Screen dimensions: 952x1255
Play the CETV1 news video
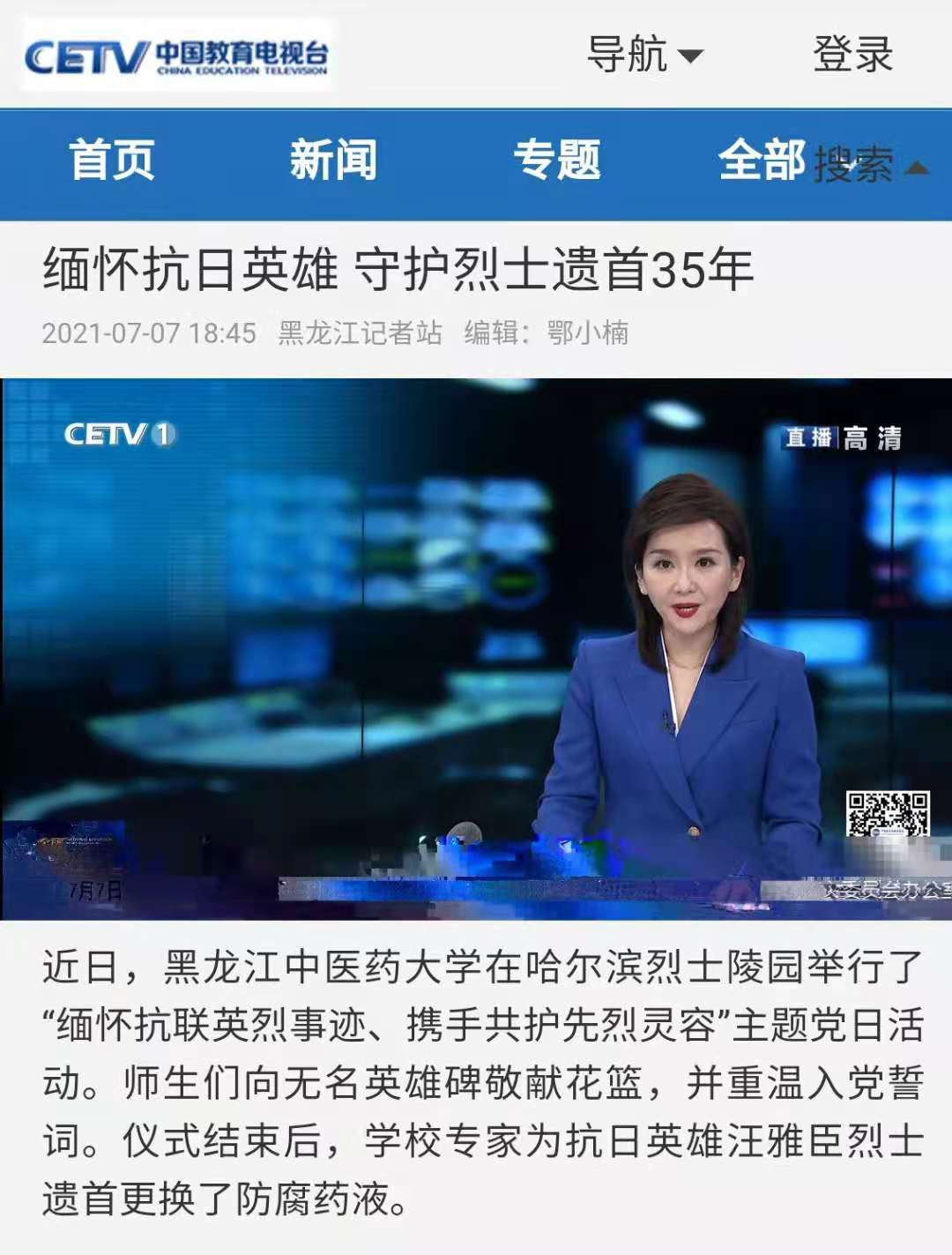pyautogui.click(x=476, y=648)
